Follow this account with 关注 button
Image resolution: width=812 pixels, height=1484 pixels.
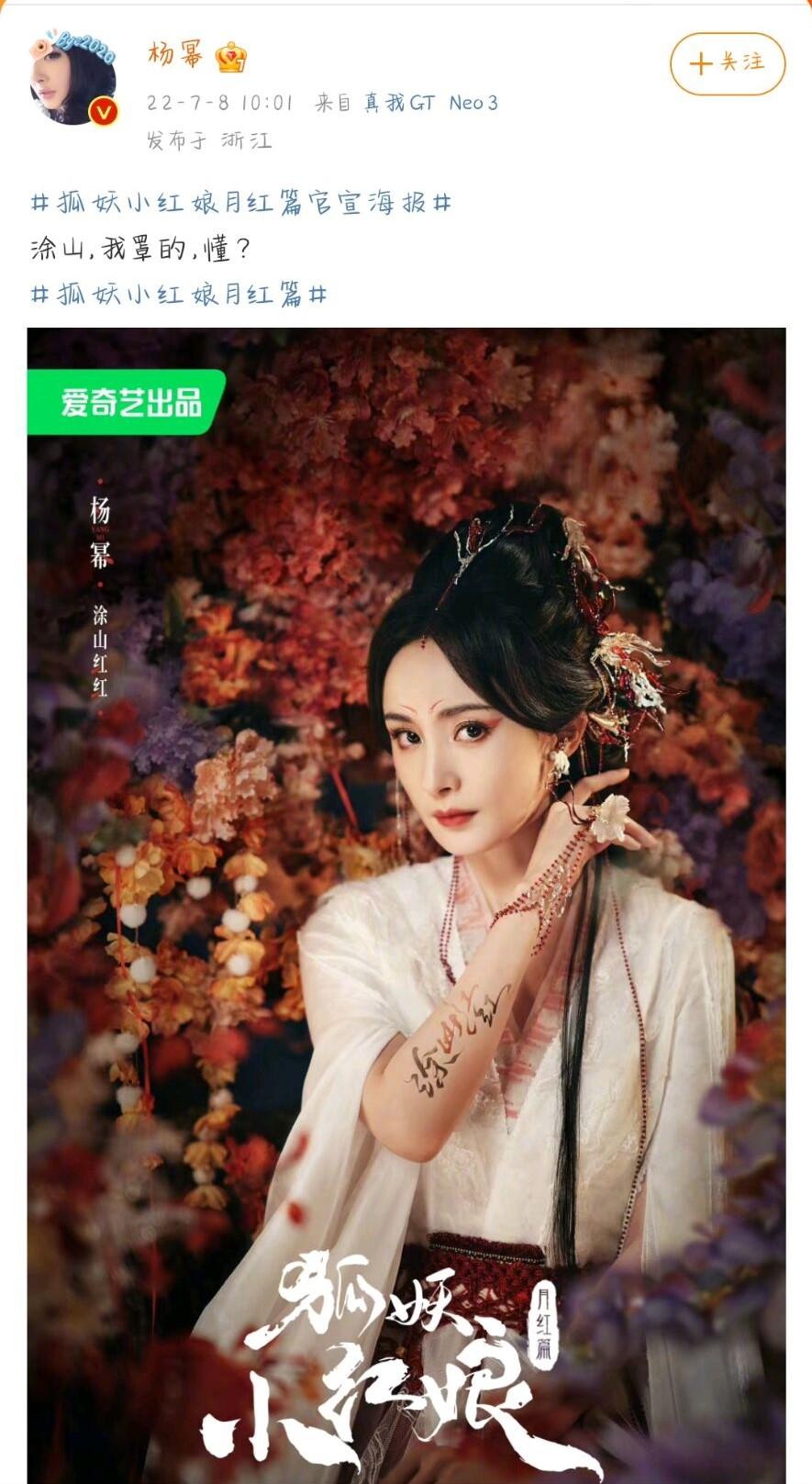(728, 63)
